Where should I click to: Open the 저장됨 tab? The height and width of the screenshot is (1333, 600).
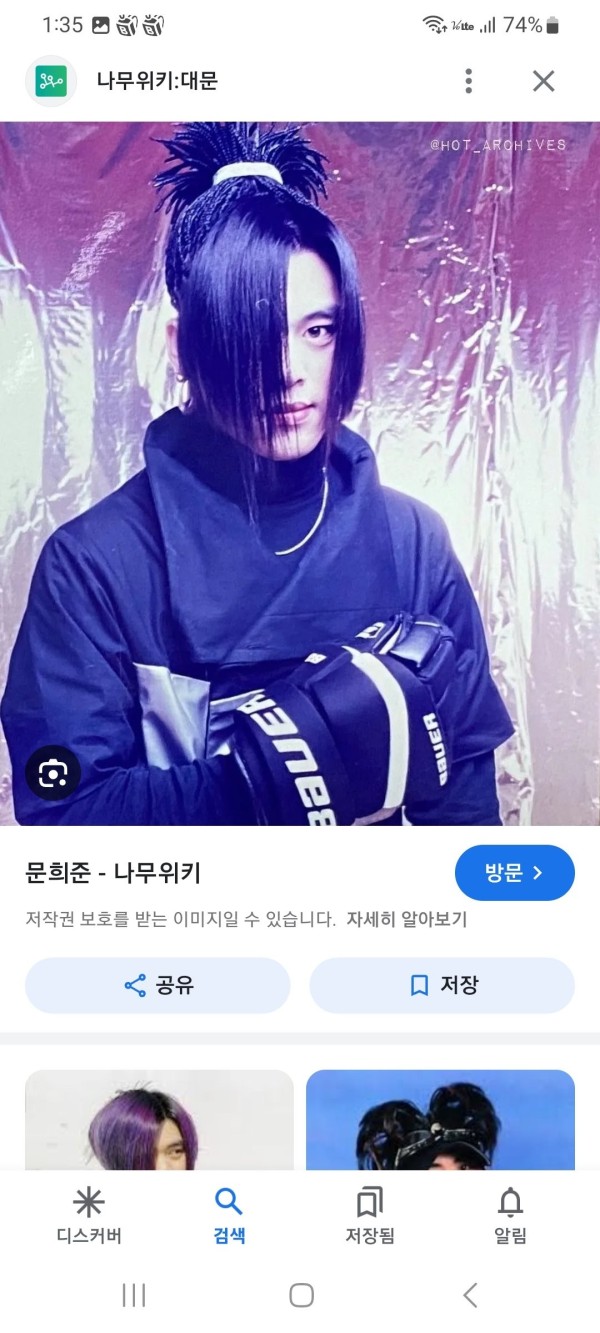point(370,1215)
